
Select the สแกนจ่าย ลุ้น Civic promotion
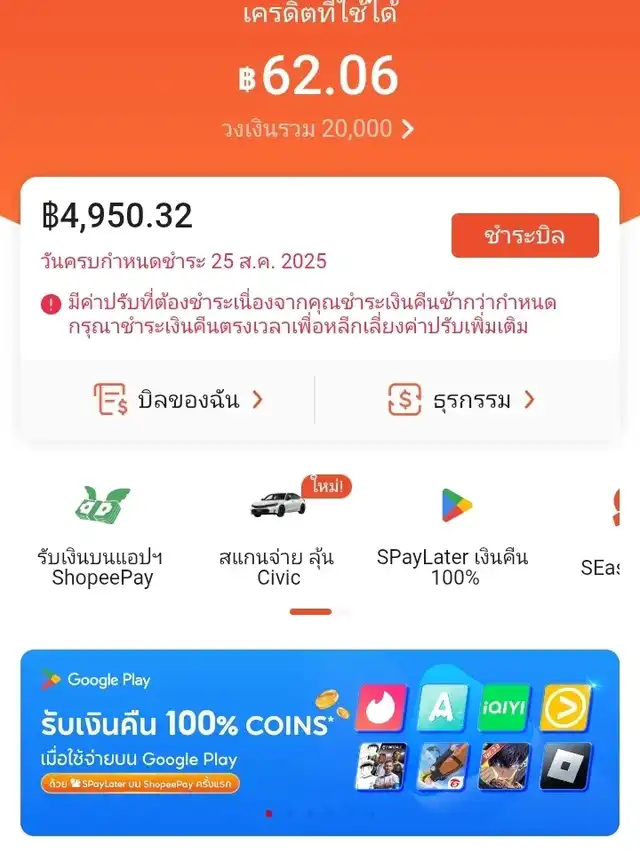coord(279,536)
